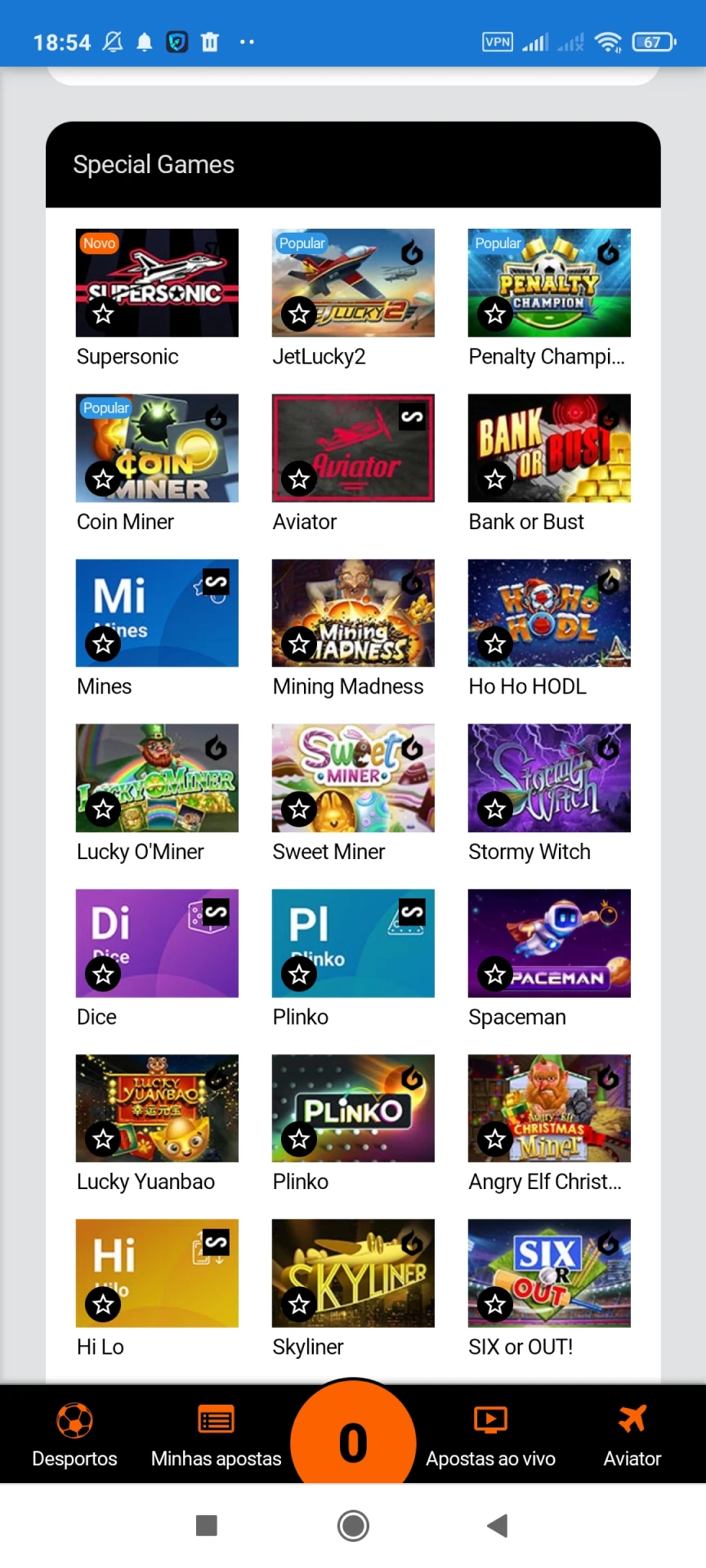Screen dimensions: 706x1568
Task: Open the trash icon in the status bar
Action: [x=209, y=42]
